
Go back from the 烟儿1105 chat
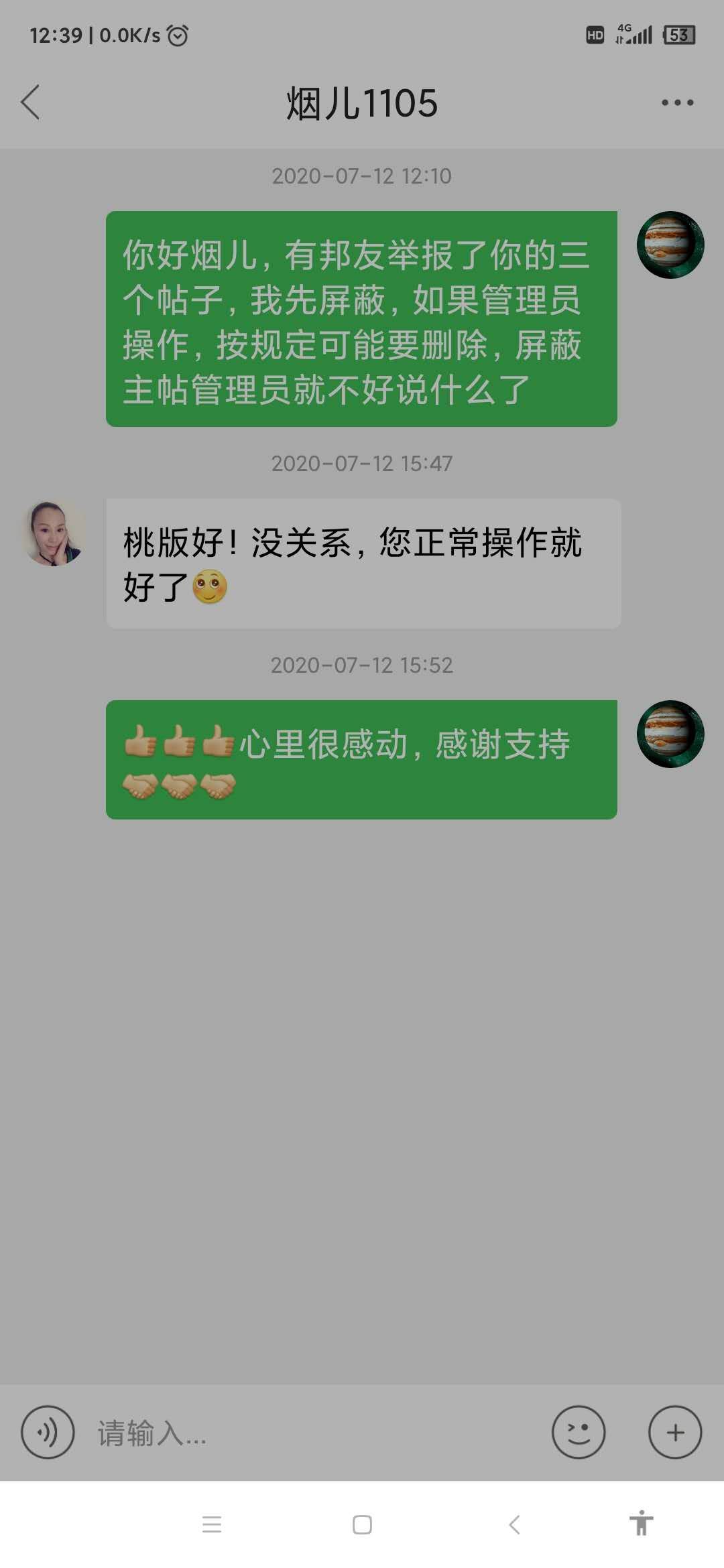31,103
